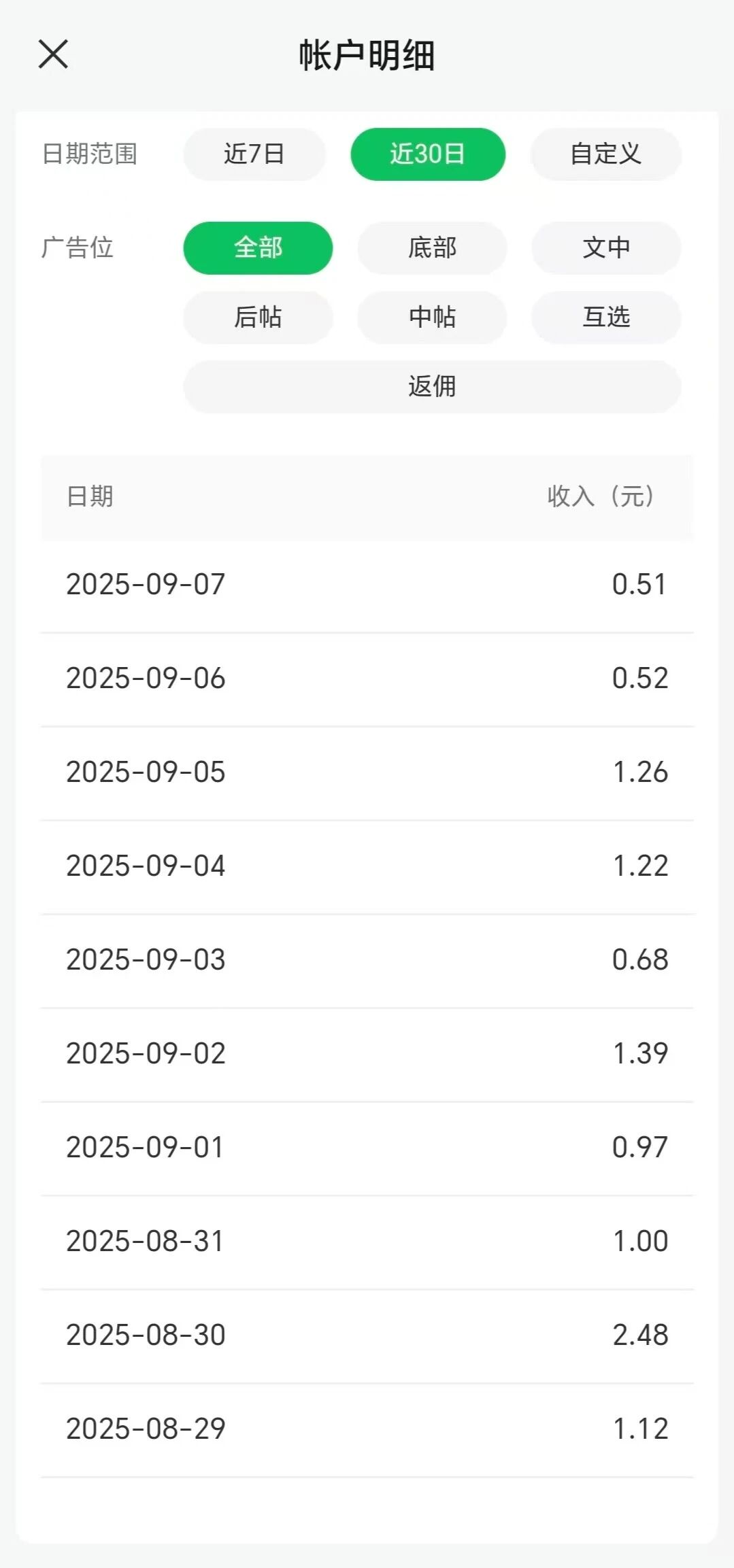Close the 帐户明细 page
This screenshot has width=734, height=1568.
click(x=53, y=54)
